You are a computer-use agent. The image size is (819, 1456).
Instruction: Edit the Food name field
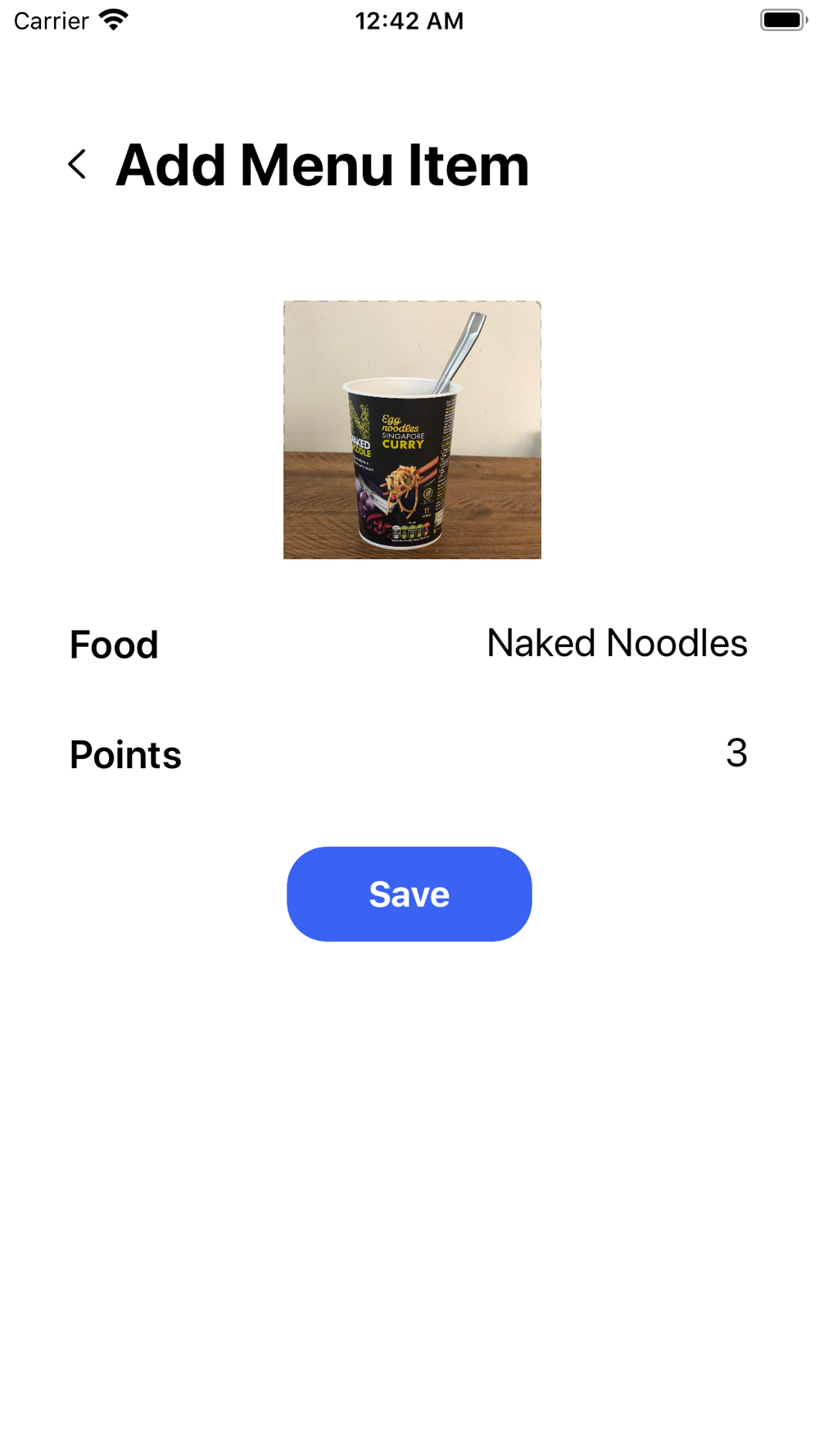(616, 644)
